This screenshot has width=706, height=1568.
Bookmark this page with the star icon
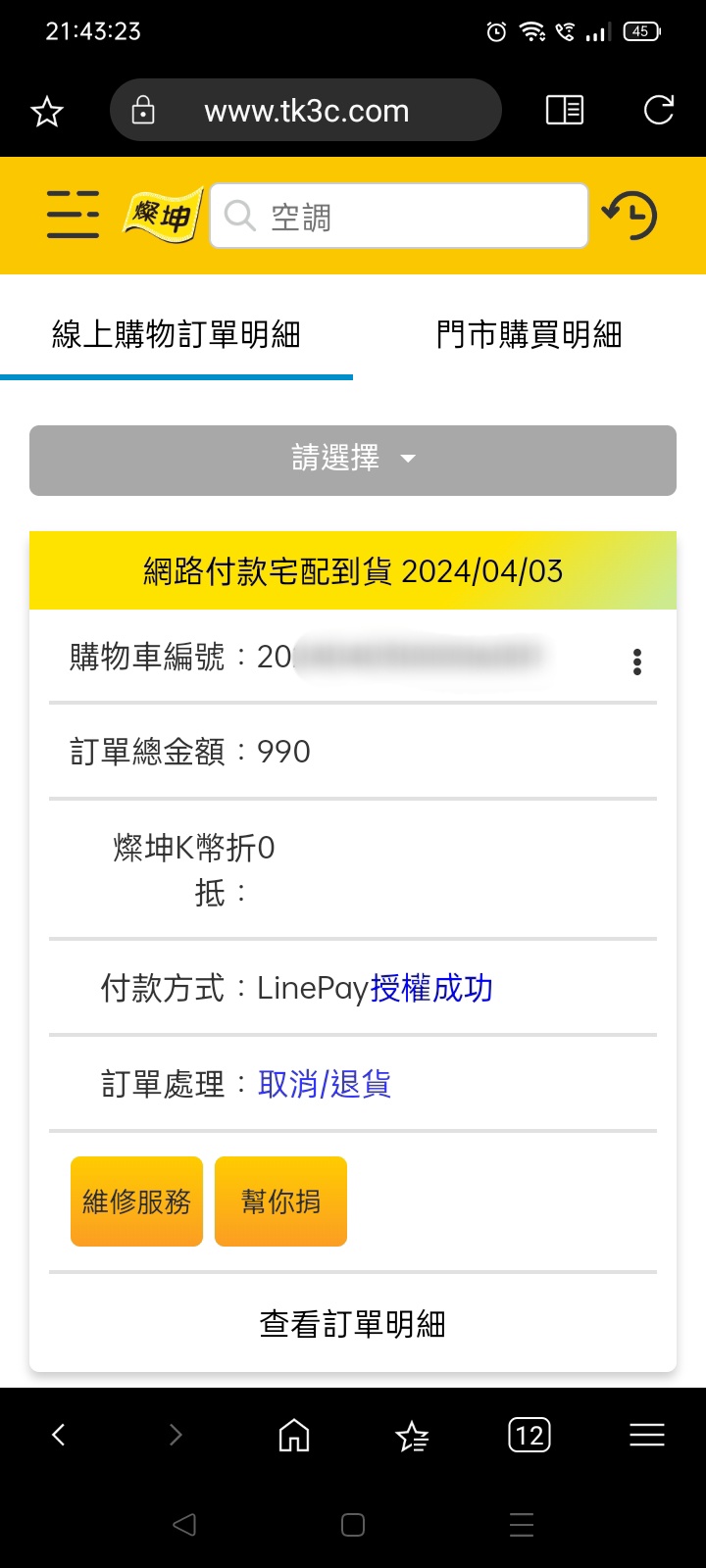click(47, 111)
